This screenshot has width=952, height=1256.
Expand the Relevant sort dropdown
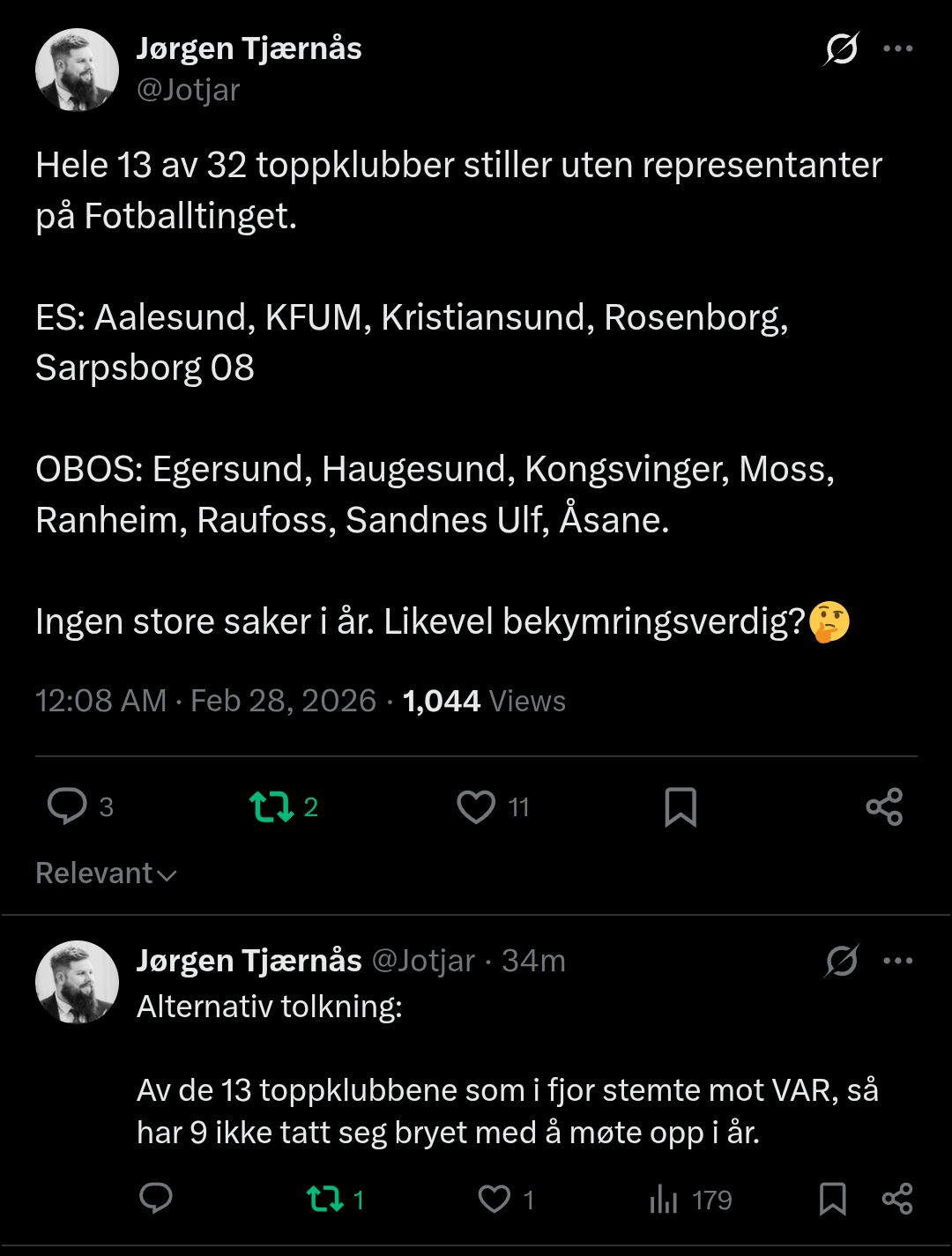pos(106,873)
